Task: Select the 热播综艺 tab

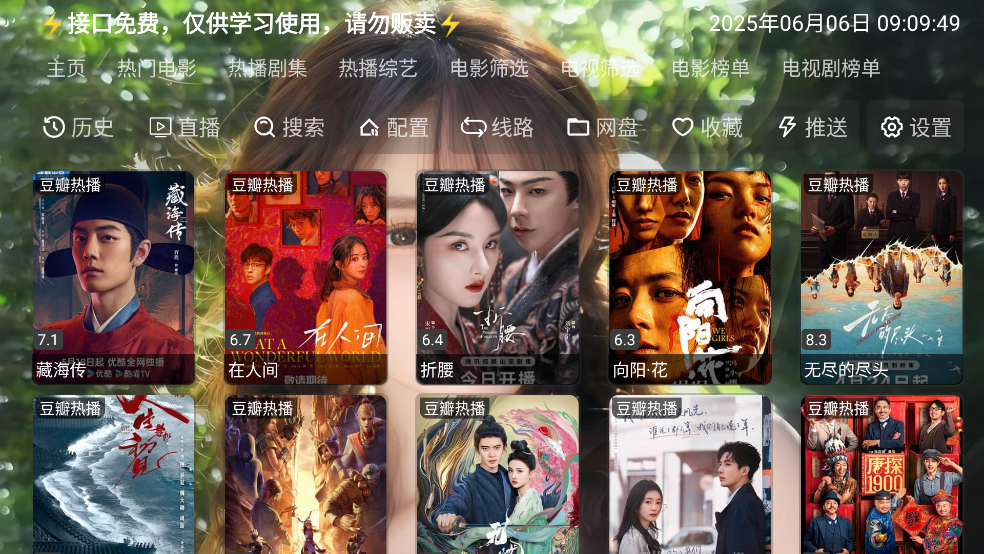Action: (x=378, y=69)
